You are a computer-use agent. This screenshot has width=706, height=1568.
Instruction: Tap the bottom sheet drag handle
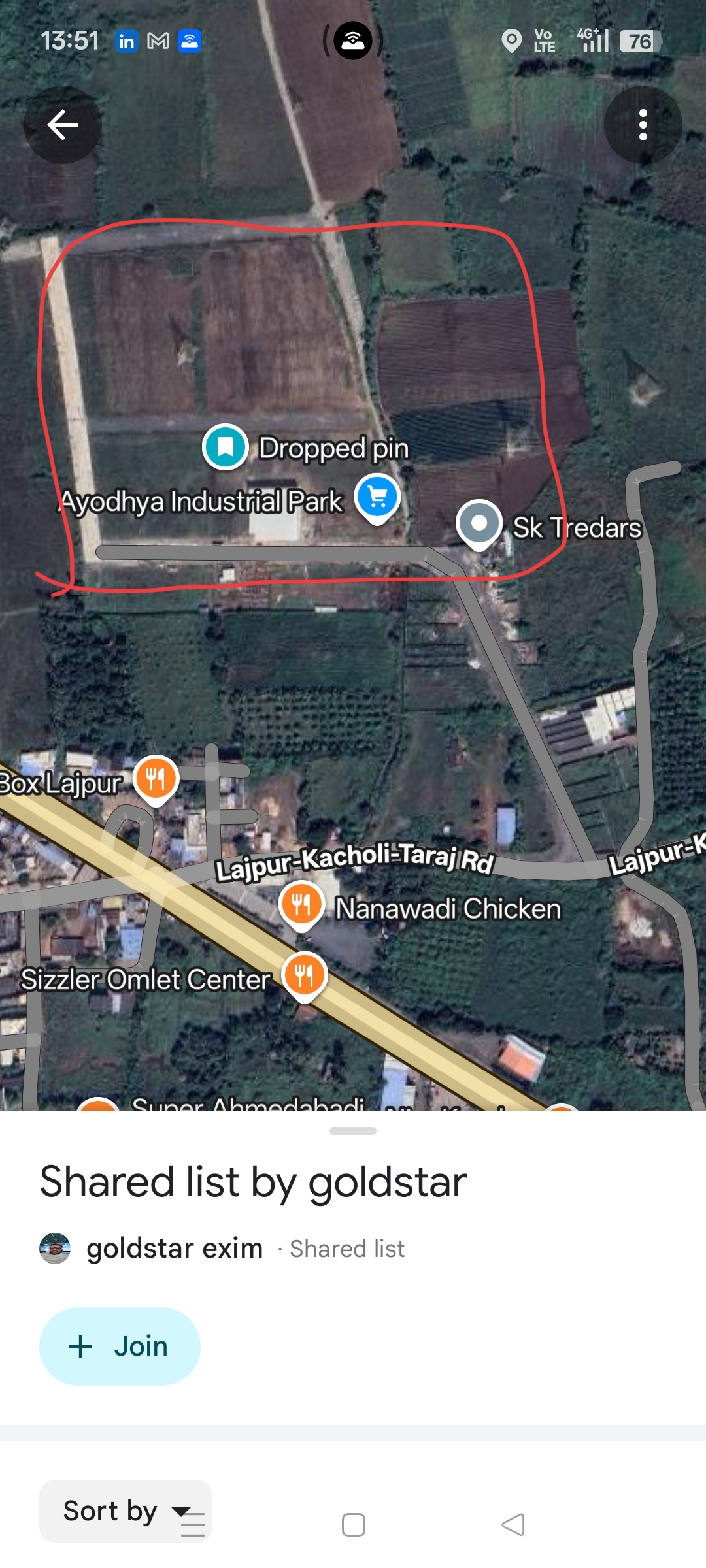[353, 1131]
